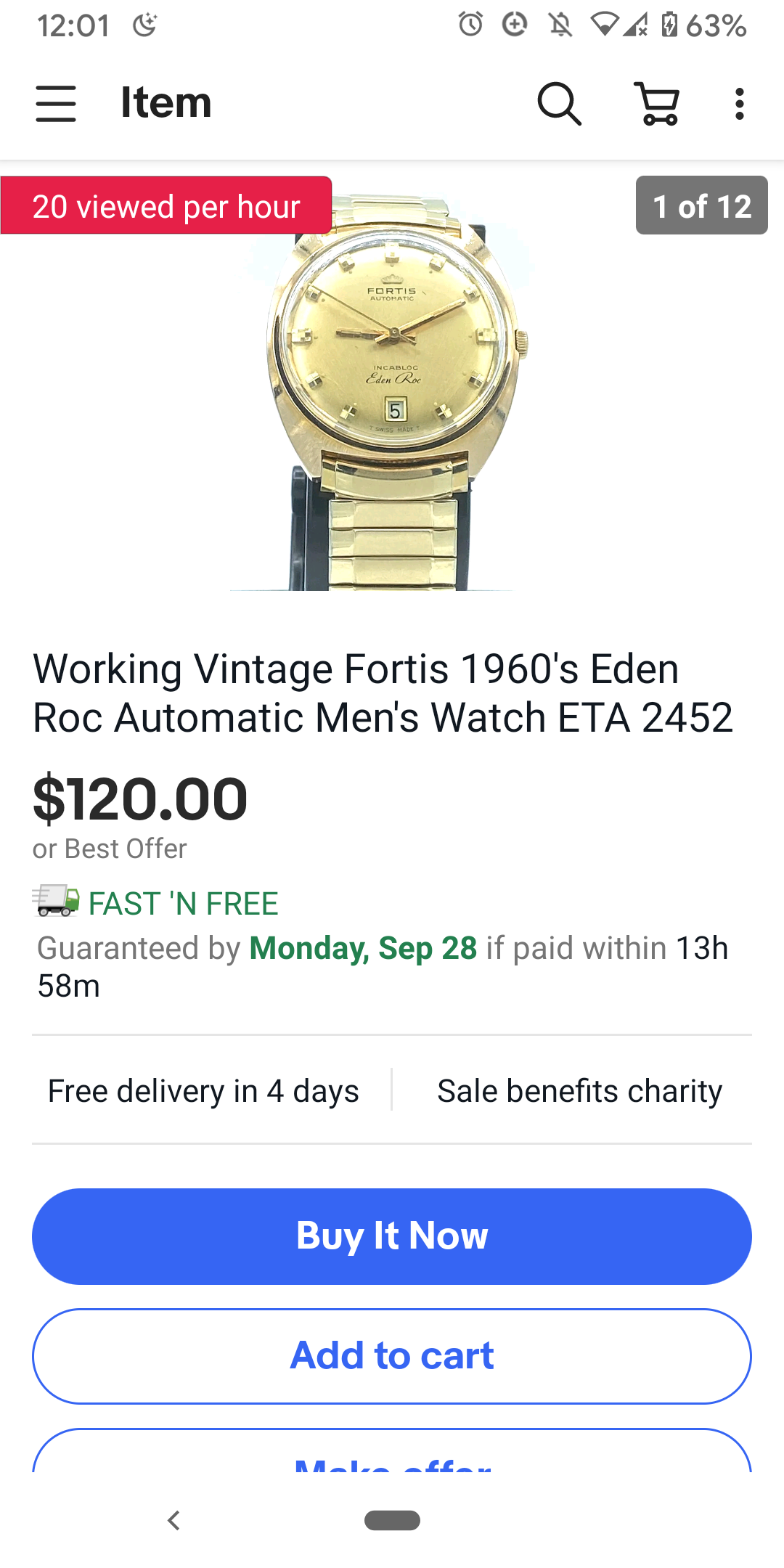Open the hamburger navigation menu
The width and height of the screenshot is (784, 1568).
[x=56, y=103]
